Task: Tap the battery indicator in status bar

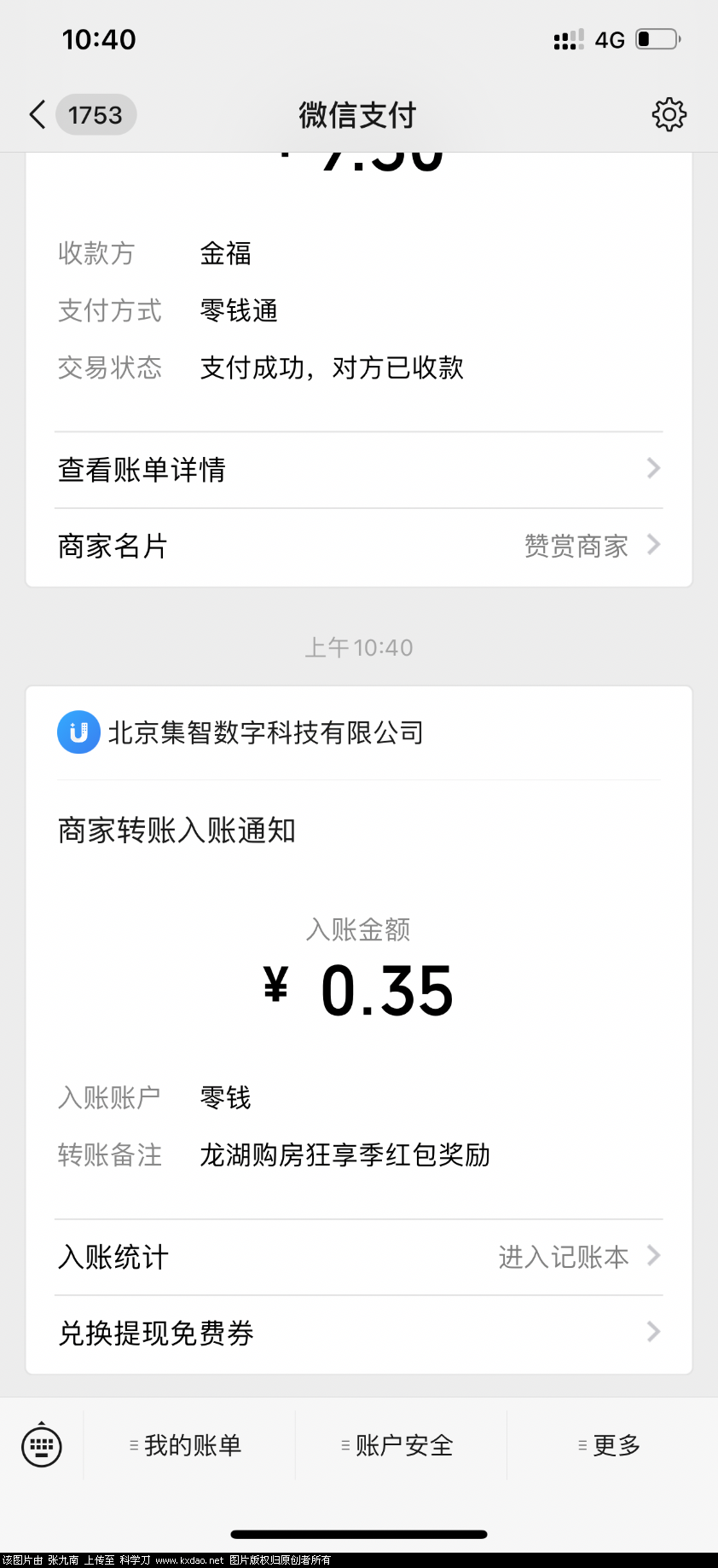Action: [657, 39]
